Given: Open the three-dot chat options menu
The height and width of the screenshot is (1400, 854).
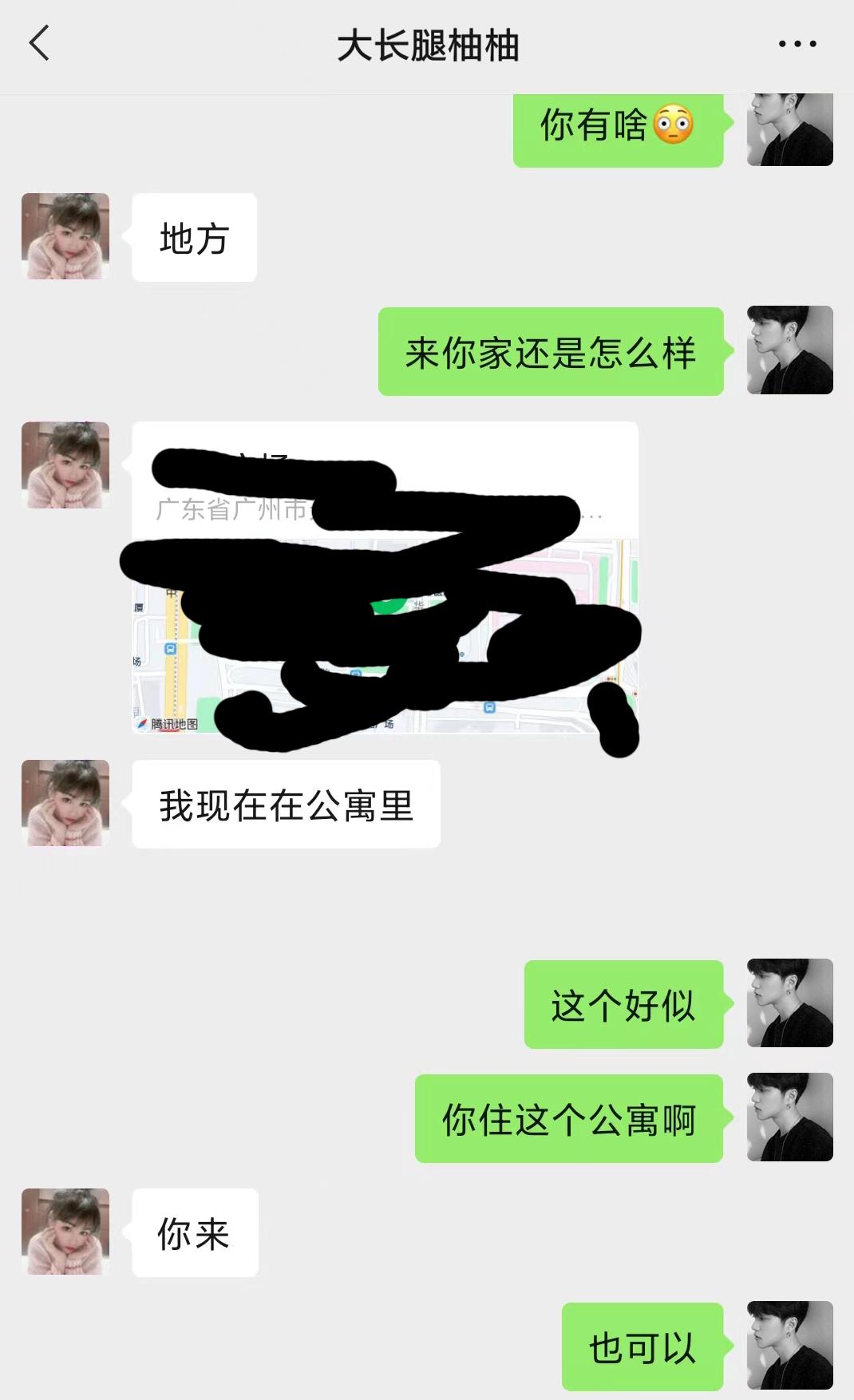Looking at the screenshot, I should (x=797, y=45).
